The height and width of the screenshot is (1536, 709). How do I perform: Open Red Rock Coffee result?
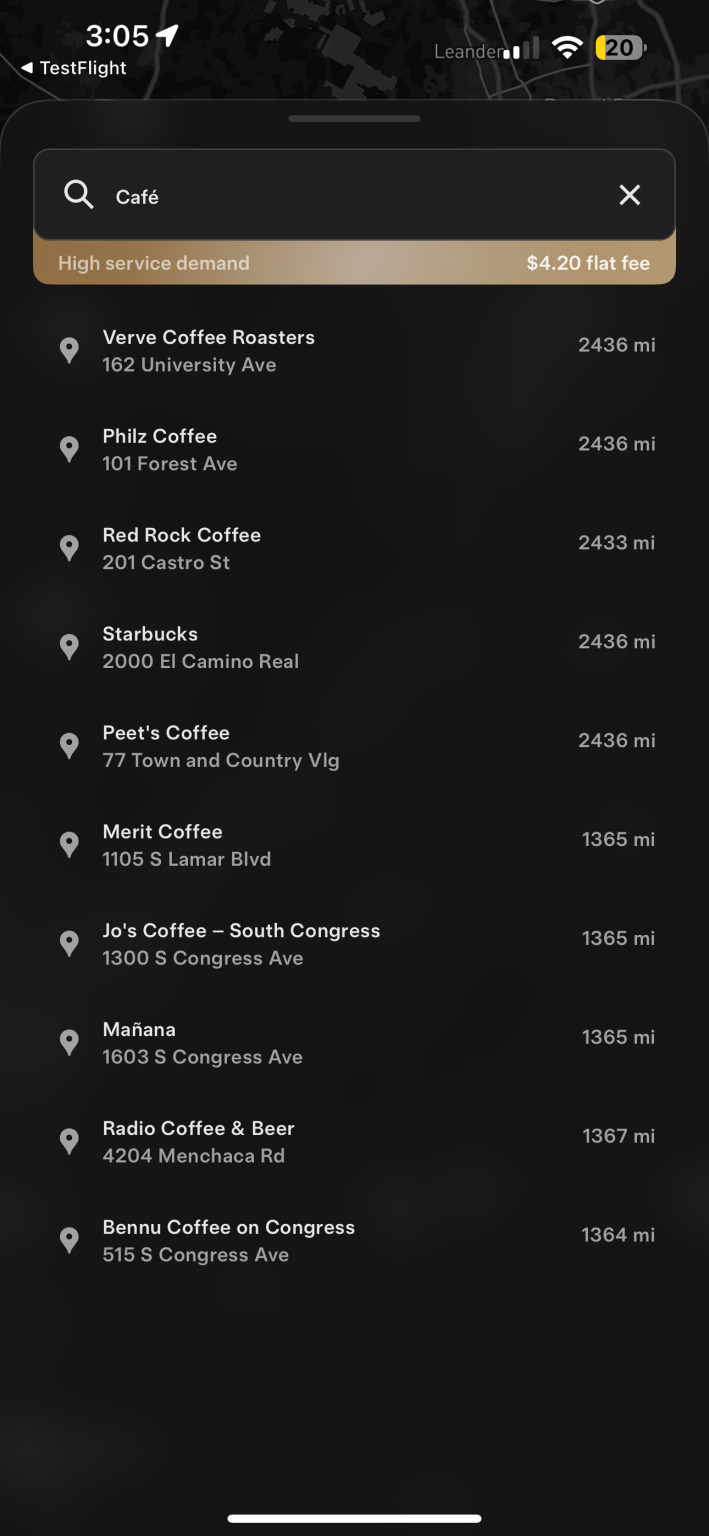pyautogui.click(x=354, y=549)
